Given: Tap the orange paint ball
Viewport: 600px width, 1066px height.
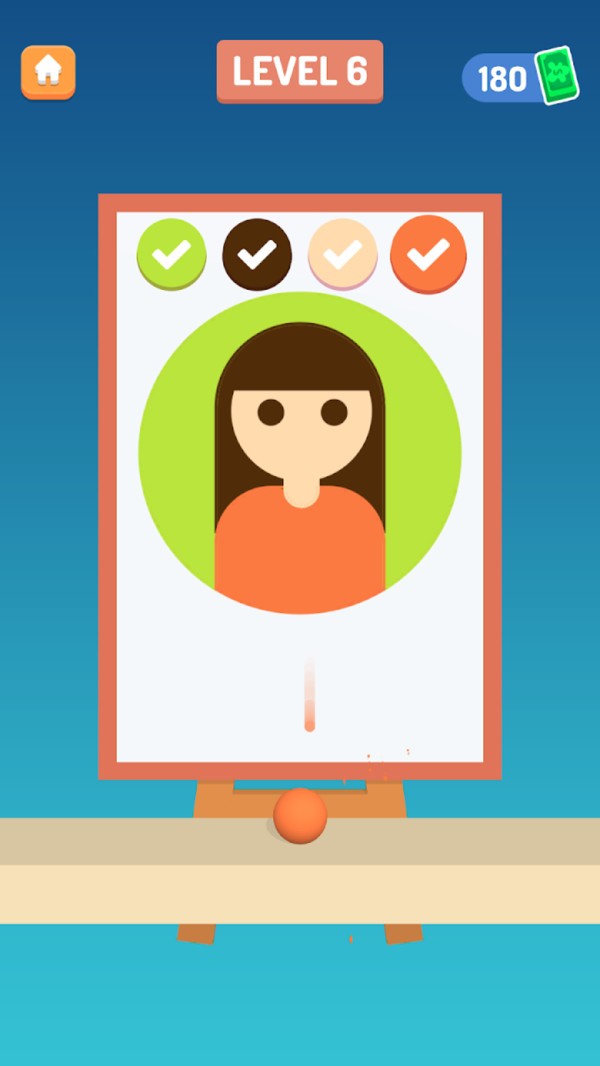Looking at the screenshot, I should 300,815.
